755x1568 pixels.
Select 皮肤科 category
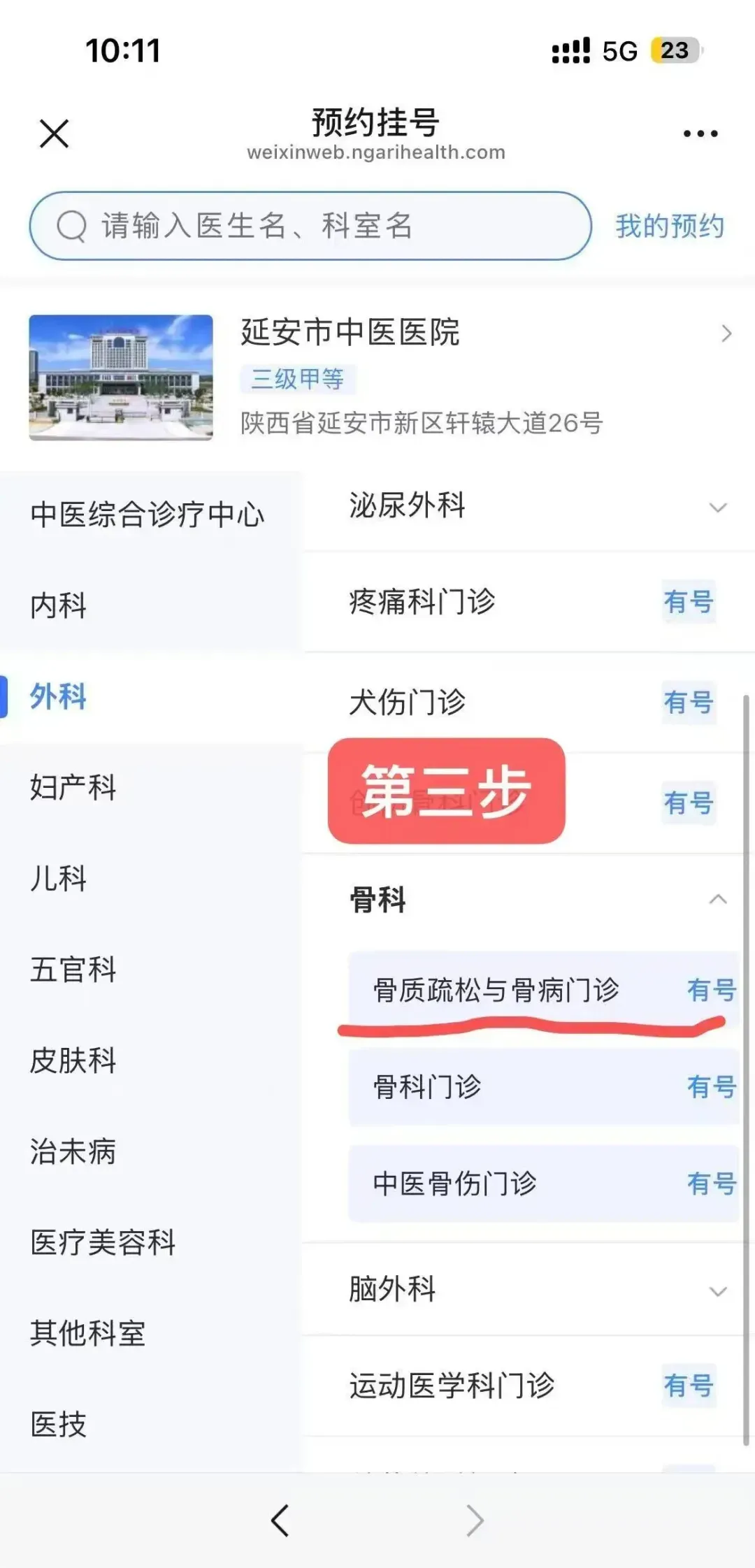[73, 1060]
